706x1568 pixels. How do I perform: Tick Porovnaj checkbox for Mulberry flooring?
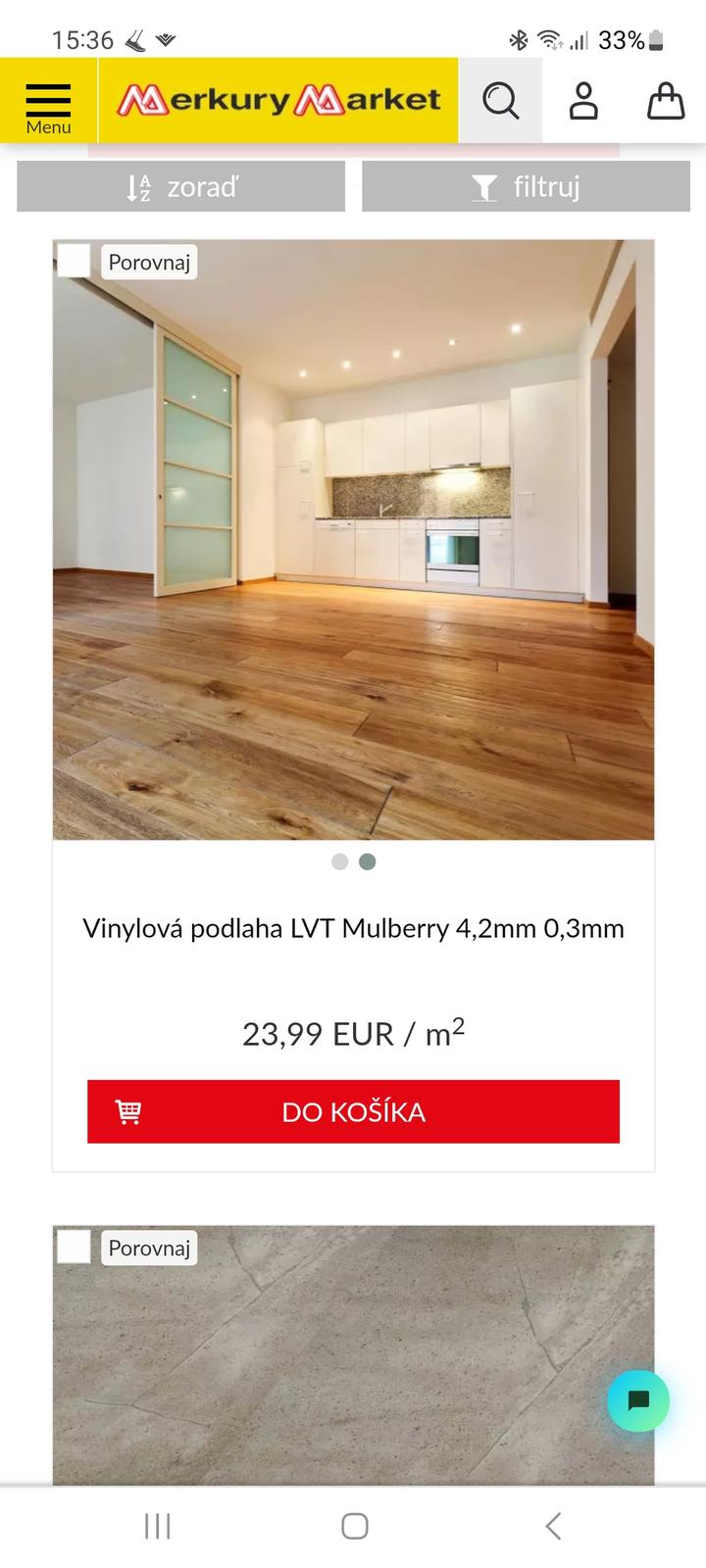[74, 262]
